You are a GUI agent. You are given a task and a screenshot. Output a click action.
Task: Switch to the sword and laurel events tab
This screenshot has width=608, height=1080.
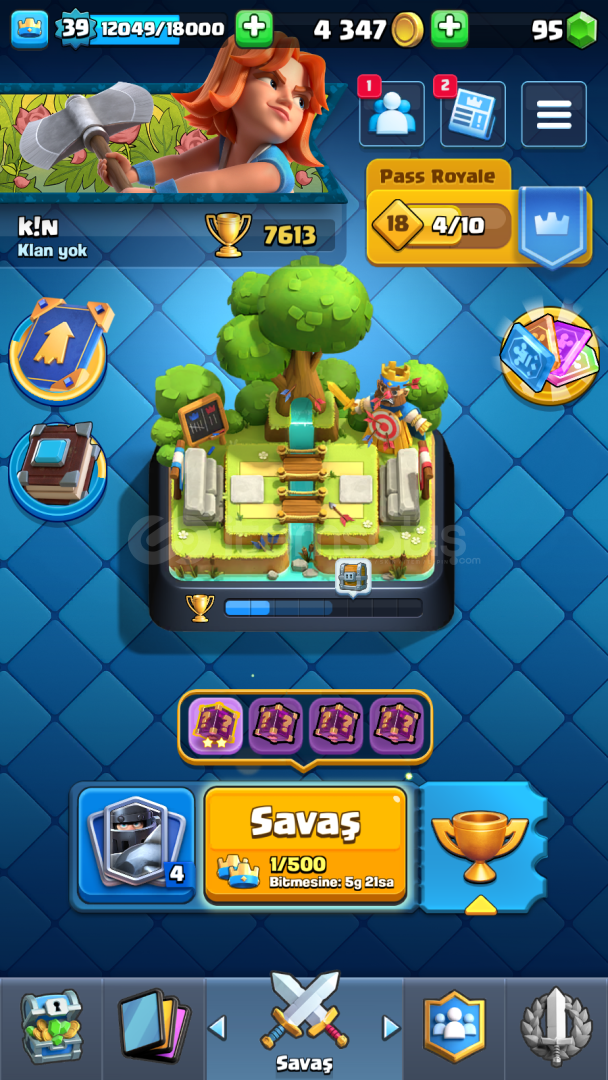coord(556,1026)
